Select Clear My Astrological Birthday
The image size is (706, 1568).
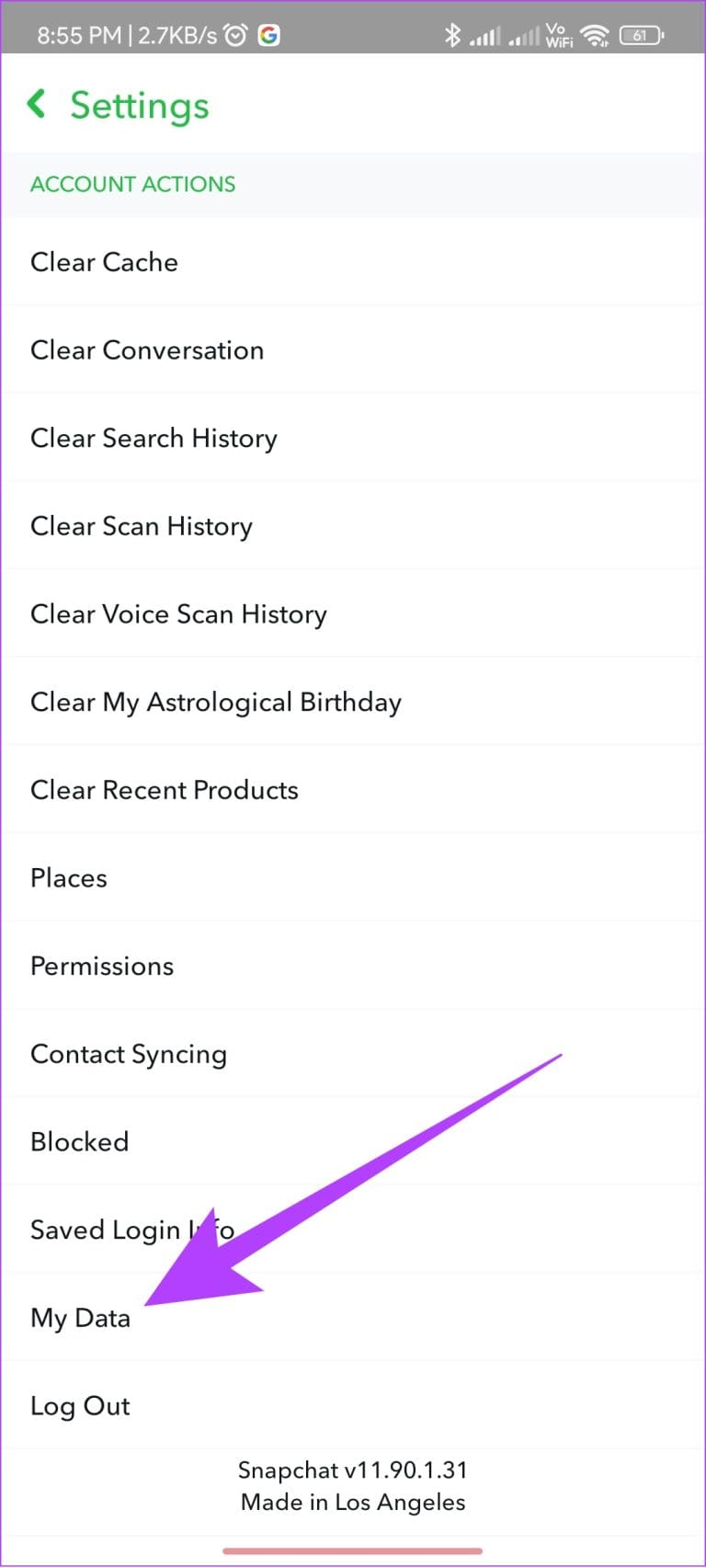point(216,702)
